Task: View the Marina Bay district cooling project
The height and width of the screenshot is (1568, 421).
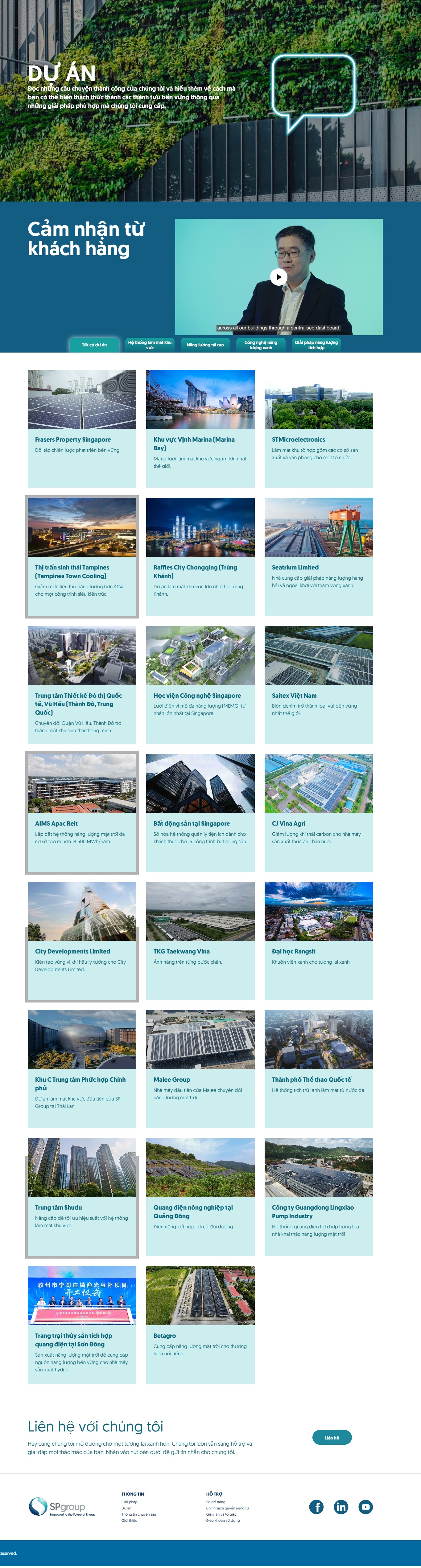Action: (x=200, y=427)
